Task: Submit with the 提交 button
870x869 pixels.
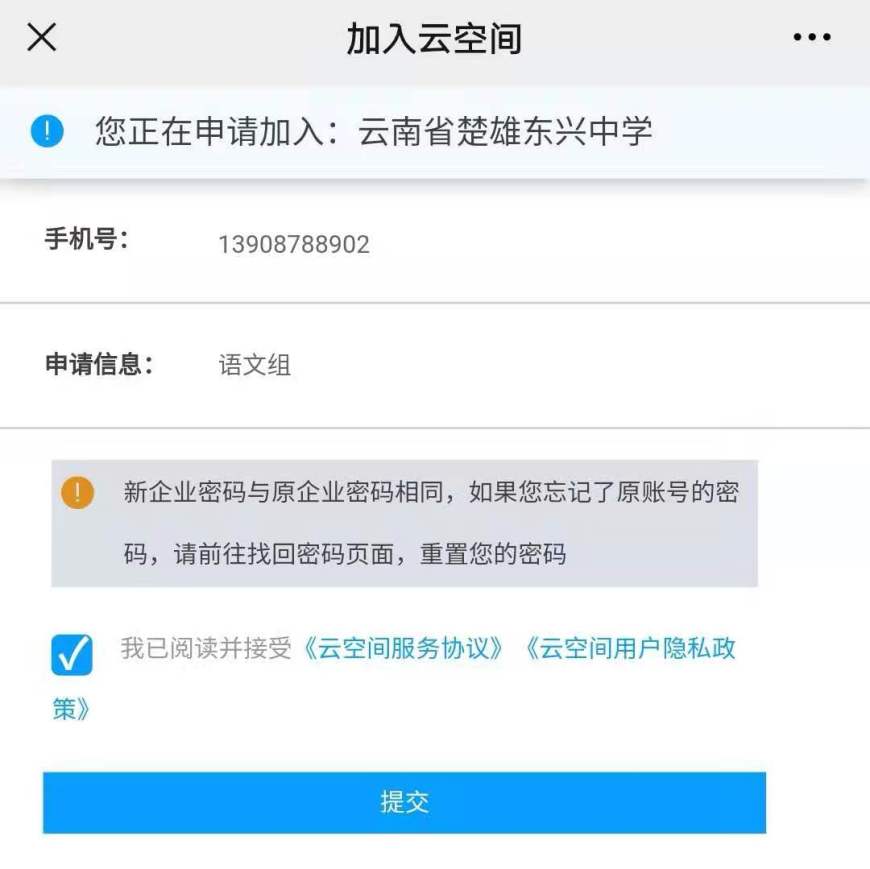Action: 404,802
